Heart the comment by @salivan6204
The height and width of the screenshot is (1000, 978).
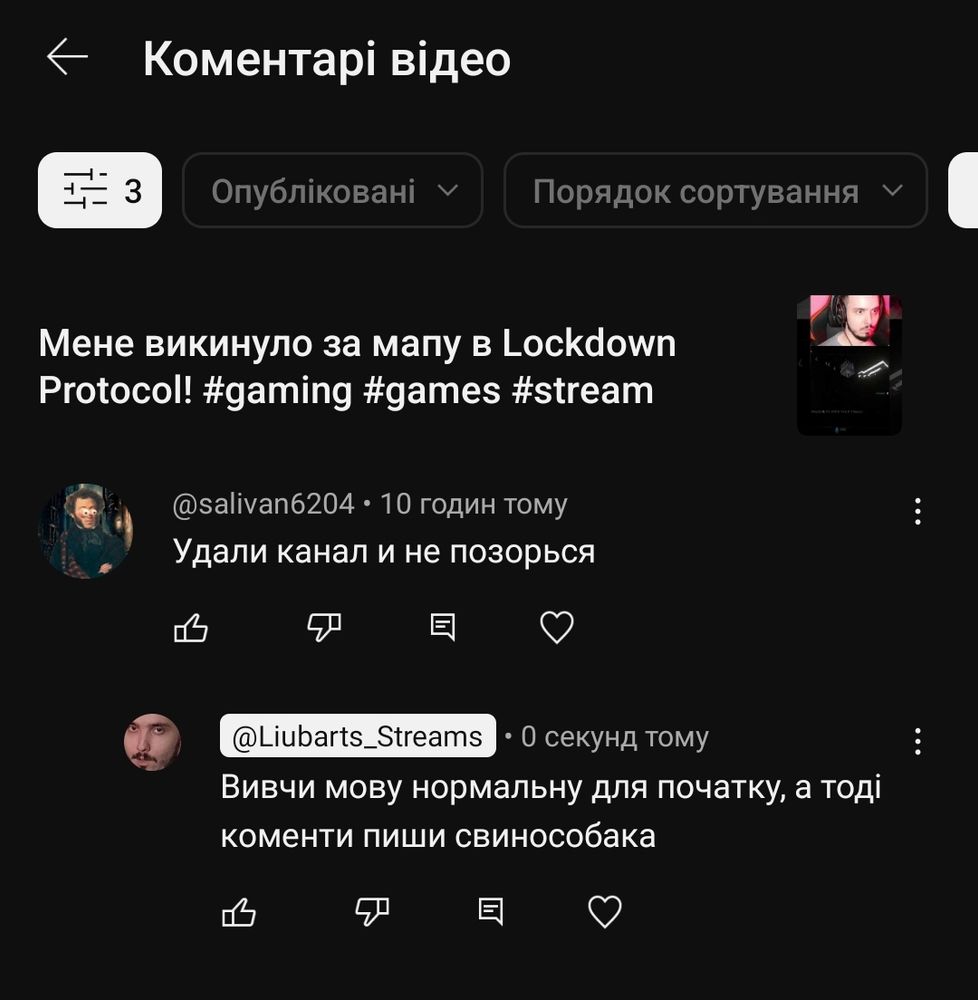pos(557,627)
